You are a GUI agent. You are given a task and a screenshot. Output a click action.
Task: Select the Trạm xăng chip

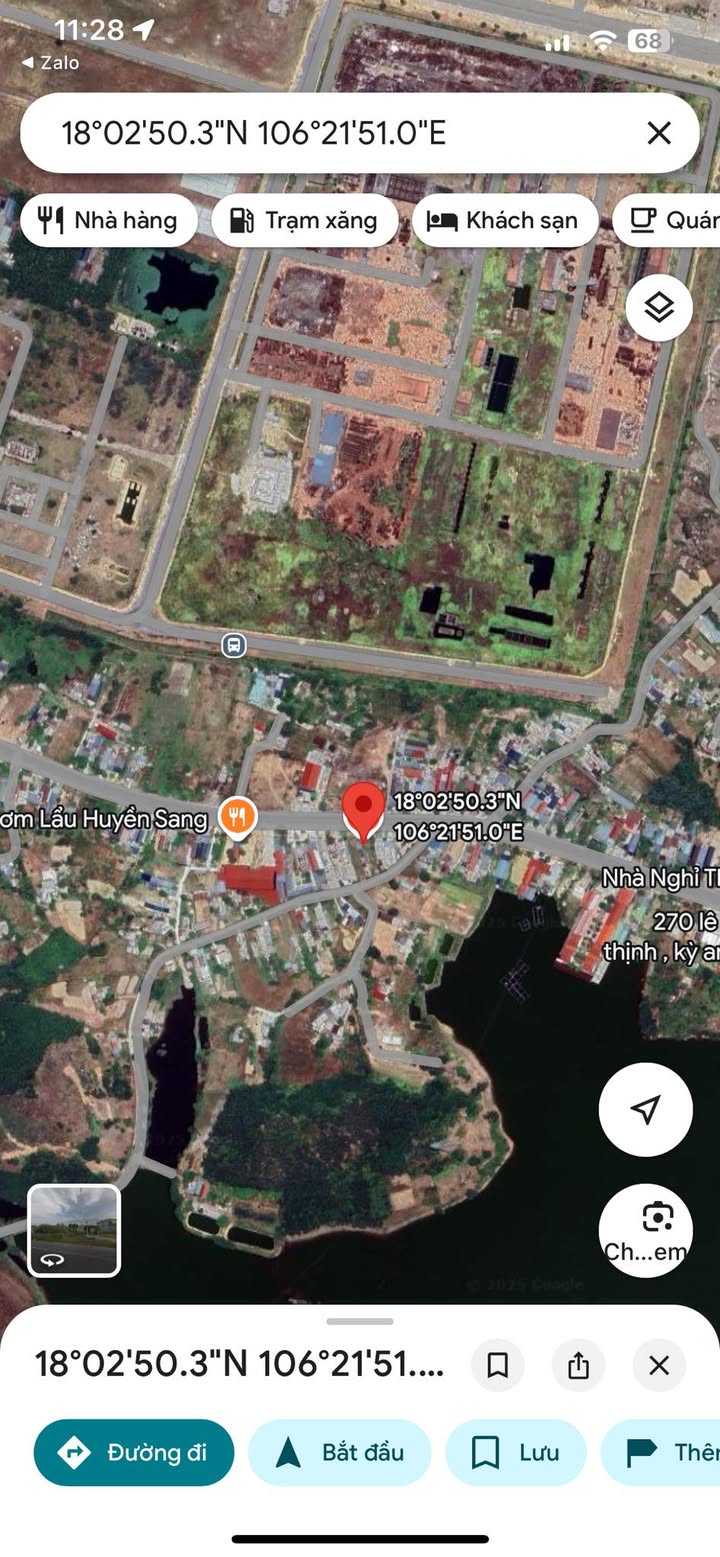[x=304, y=221]
